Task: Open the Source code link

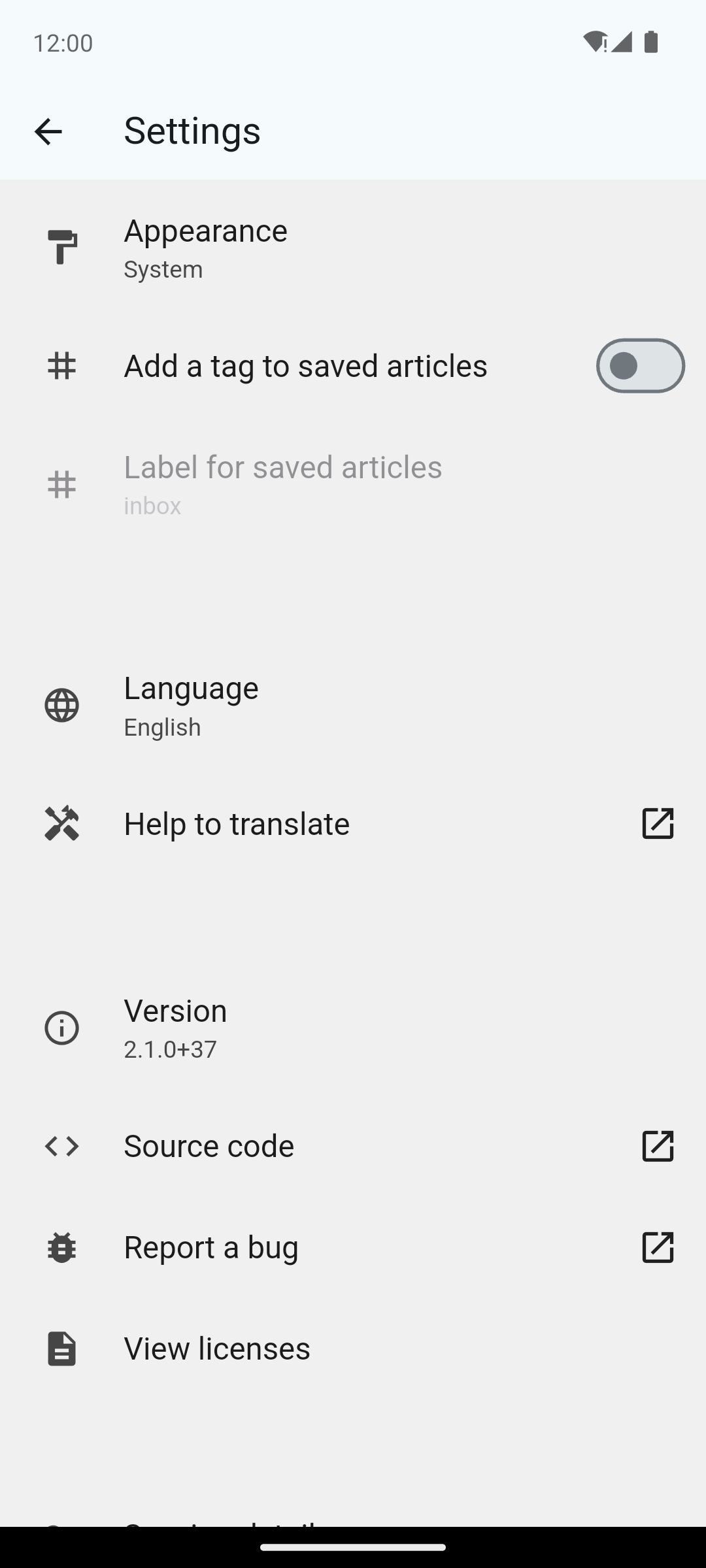Action: [353, 1146]
